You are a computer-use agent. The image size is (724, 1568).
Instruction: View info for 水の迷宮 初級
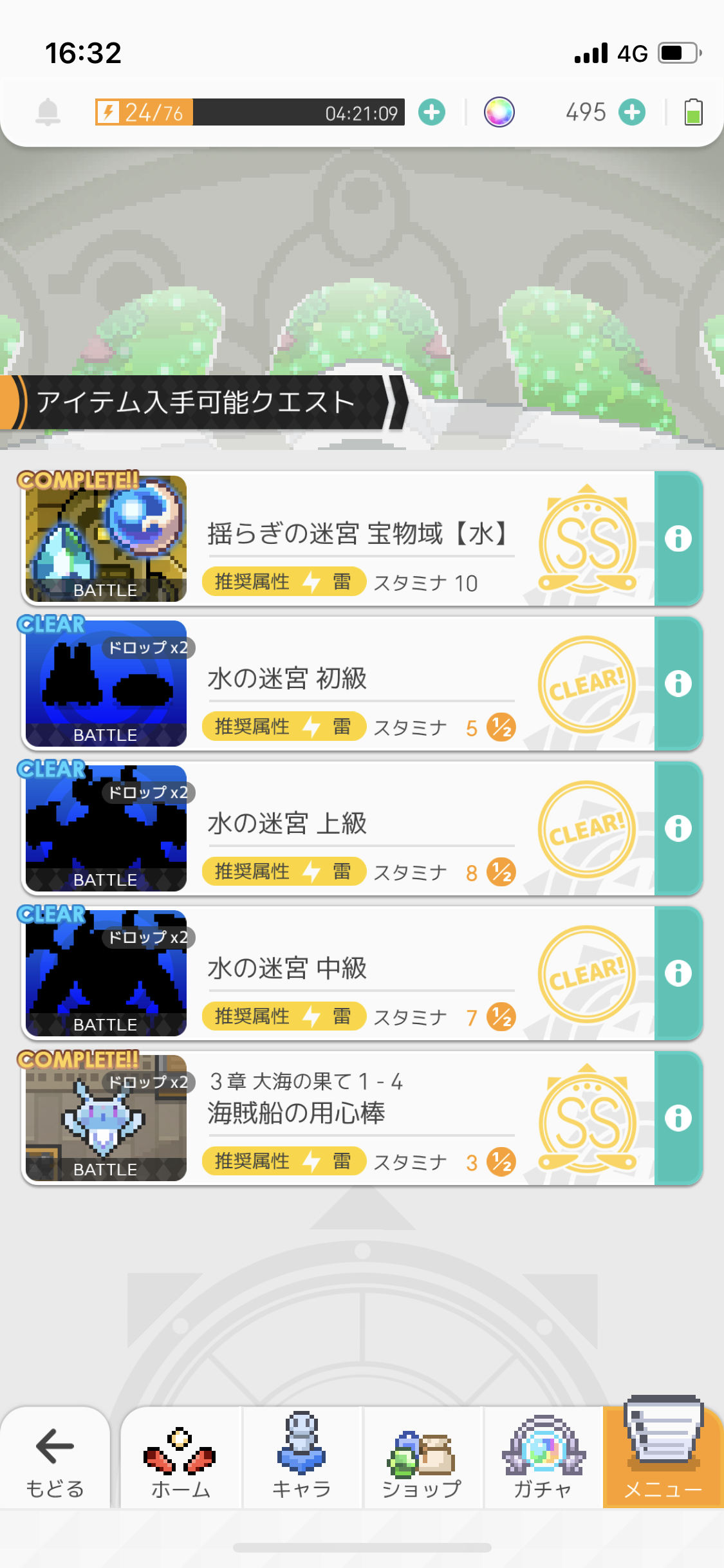(x=678, y=684)
